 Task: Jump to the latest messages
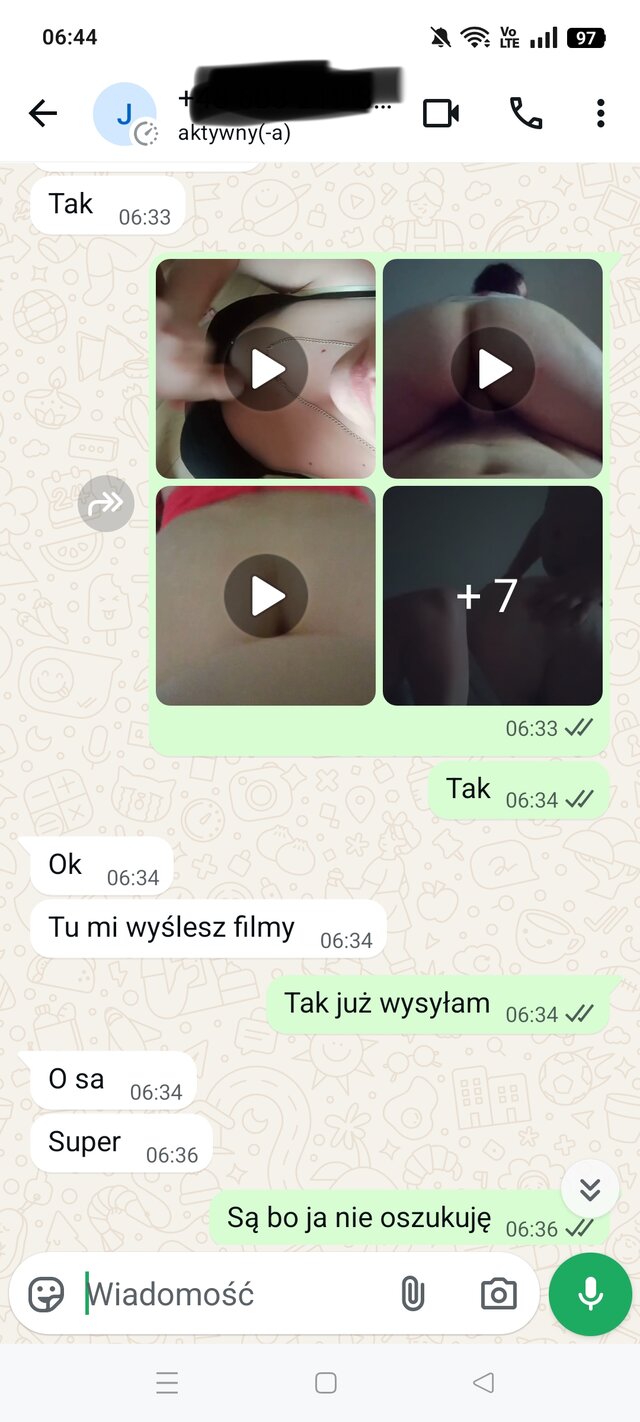(590, 1189)
